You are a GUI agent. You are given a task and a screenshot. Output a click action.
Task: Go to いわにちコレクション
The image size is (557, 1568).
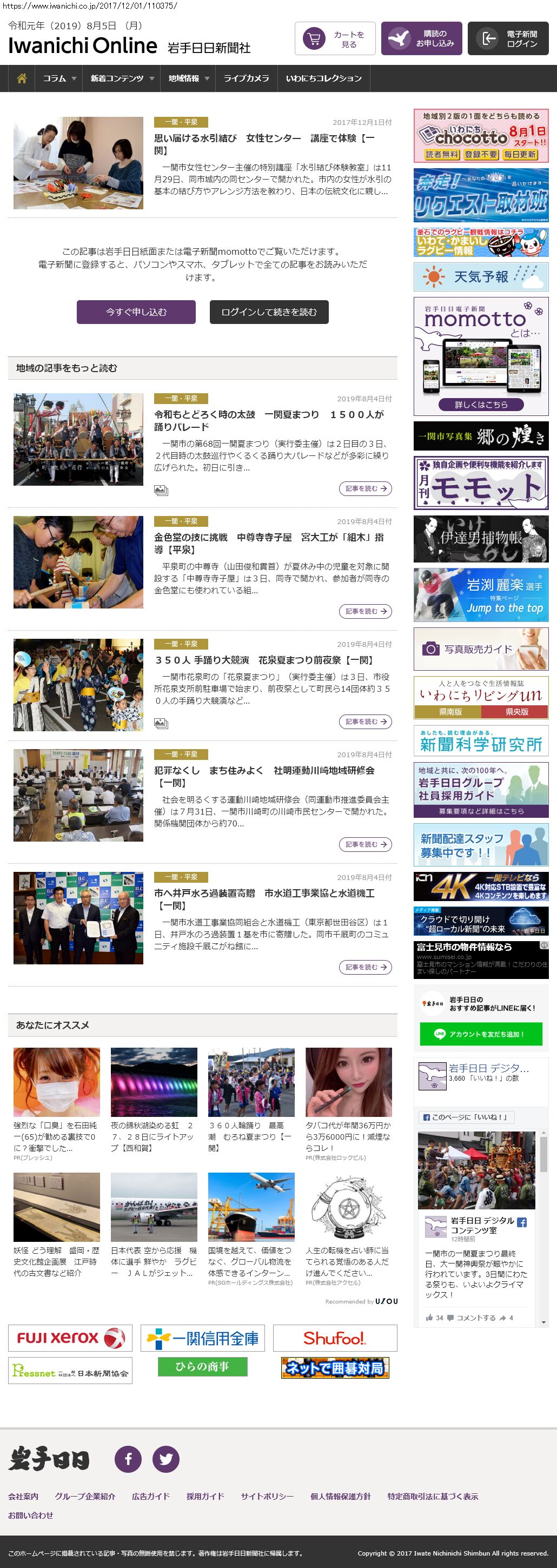point(323,78)
